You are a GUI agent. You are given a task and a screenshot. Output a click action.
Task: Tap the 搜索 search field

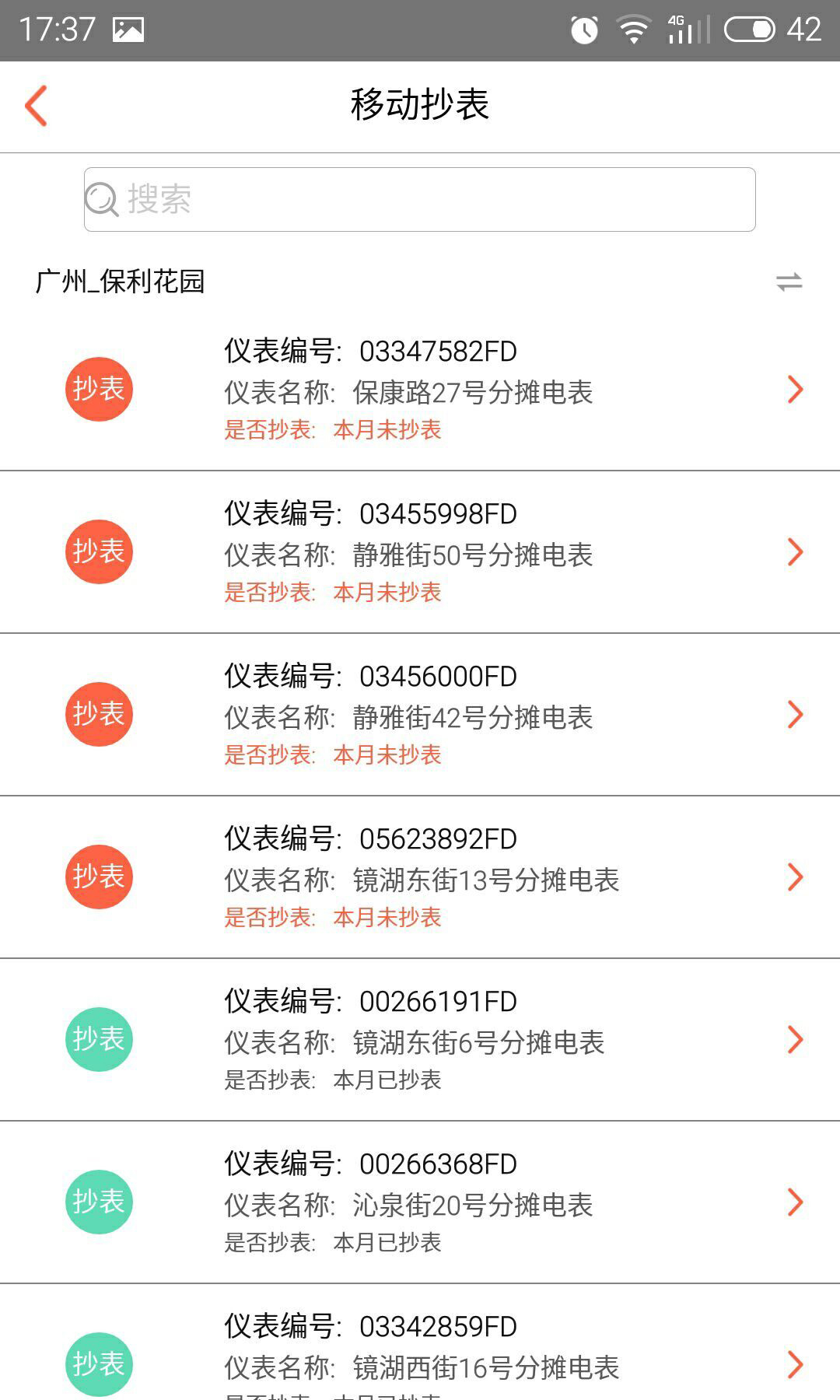pyautogui.click(x=420, y=199)
